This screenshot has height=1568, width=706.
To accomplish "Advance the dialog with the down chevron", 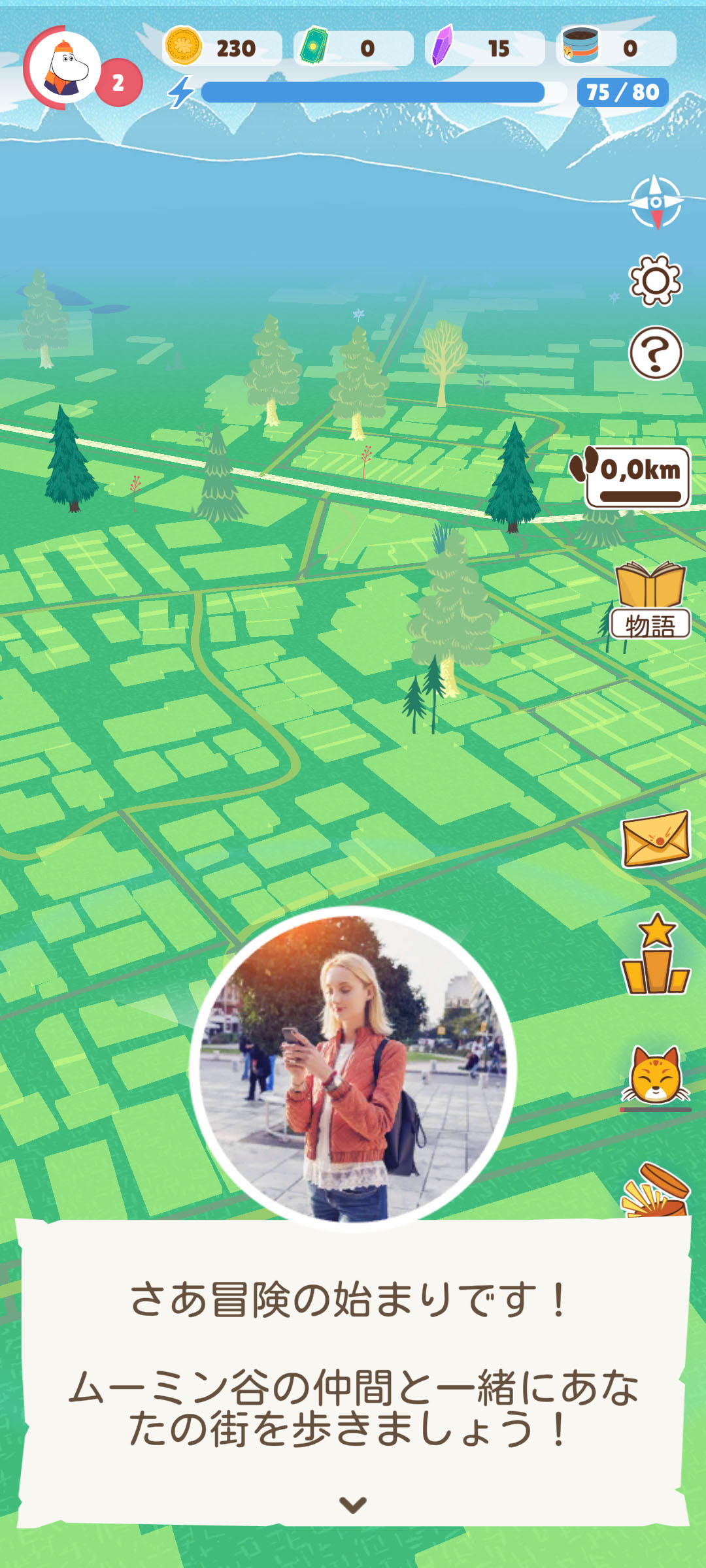I will [x=353, y=1504].
